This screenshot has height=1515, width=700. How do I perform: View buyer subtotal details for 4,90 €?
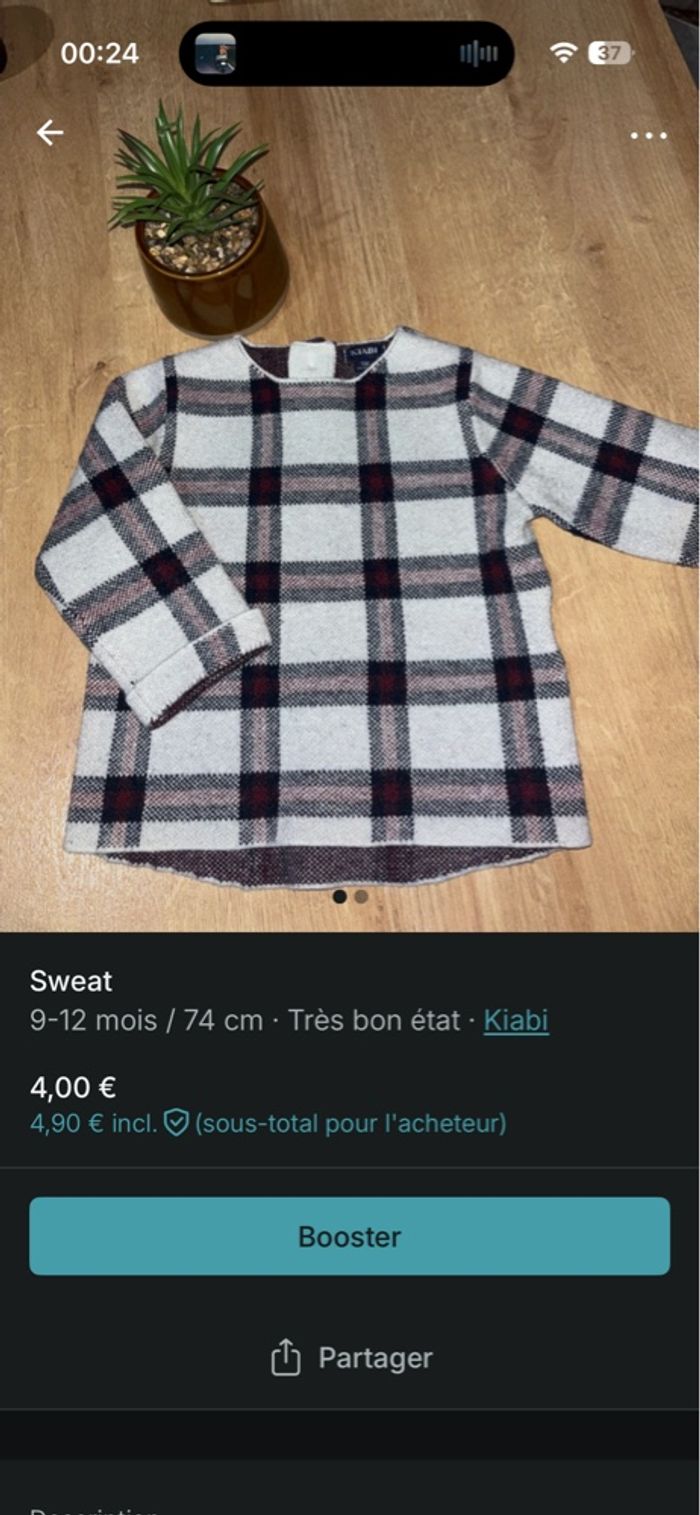point(268,1123)
